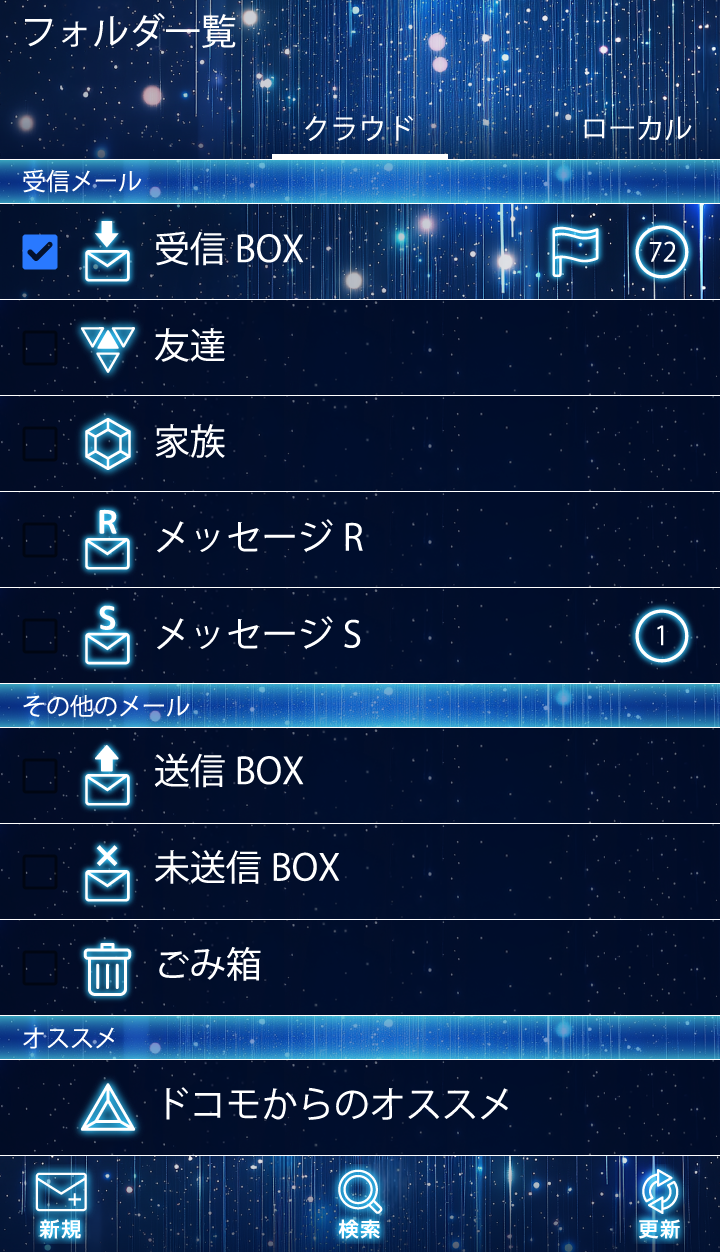Open the 受信 BOX folder

pyautogui.click(x=230, y=250)
